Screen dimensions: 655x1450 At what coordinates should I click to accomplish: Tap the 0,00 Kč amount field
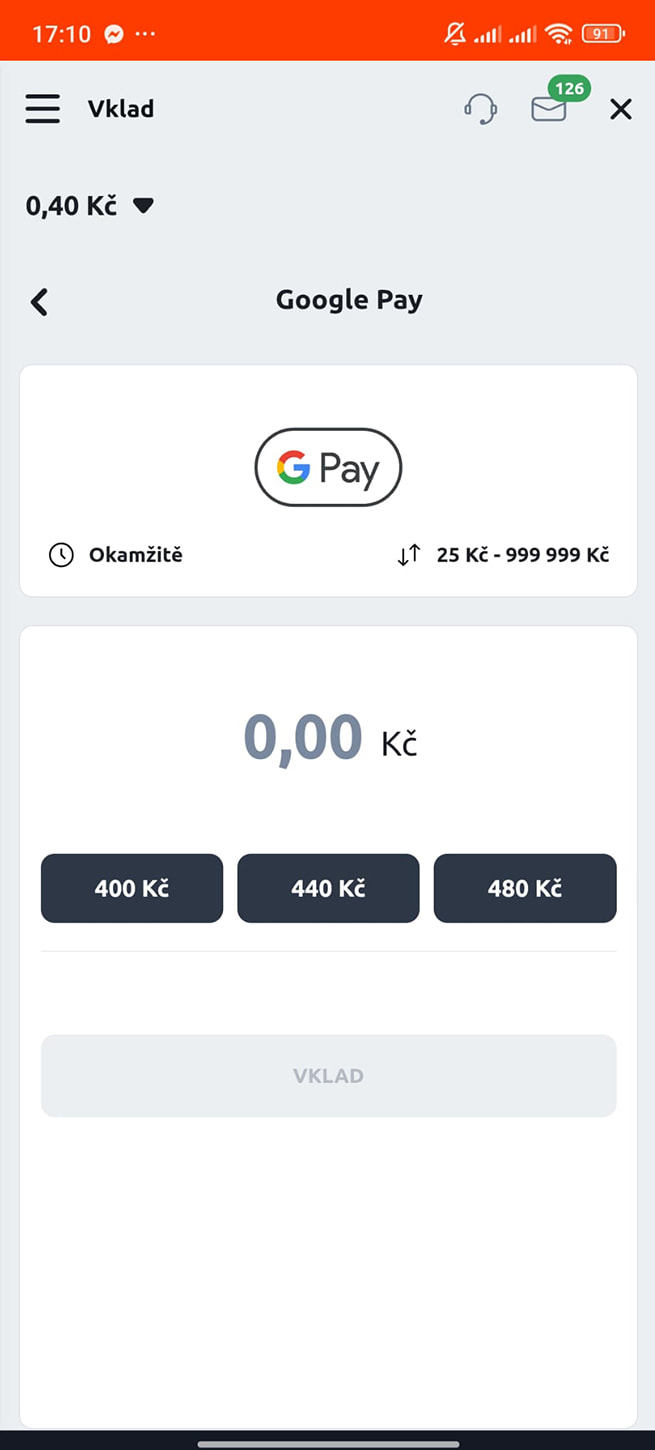(304, 739)
